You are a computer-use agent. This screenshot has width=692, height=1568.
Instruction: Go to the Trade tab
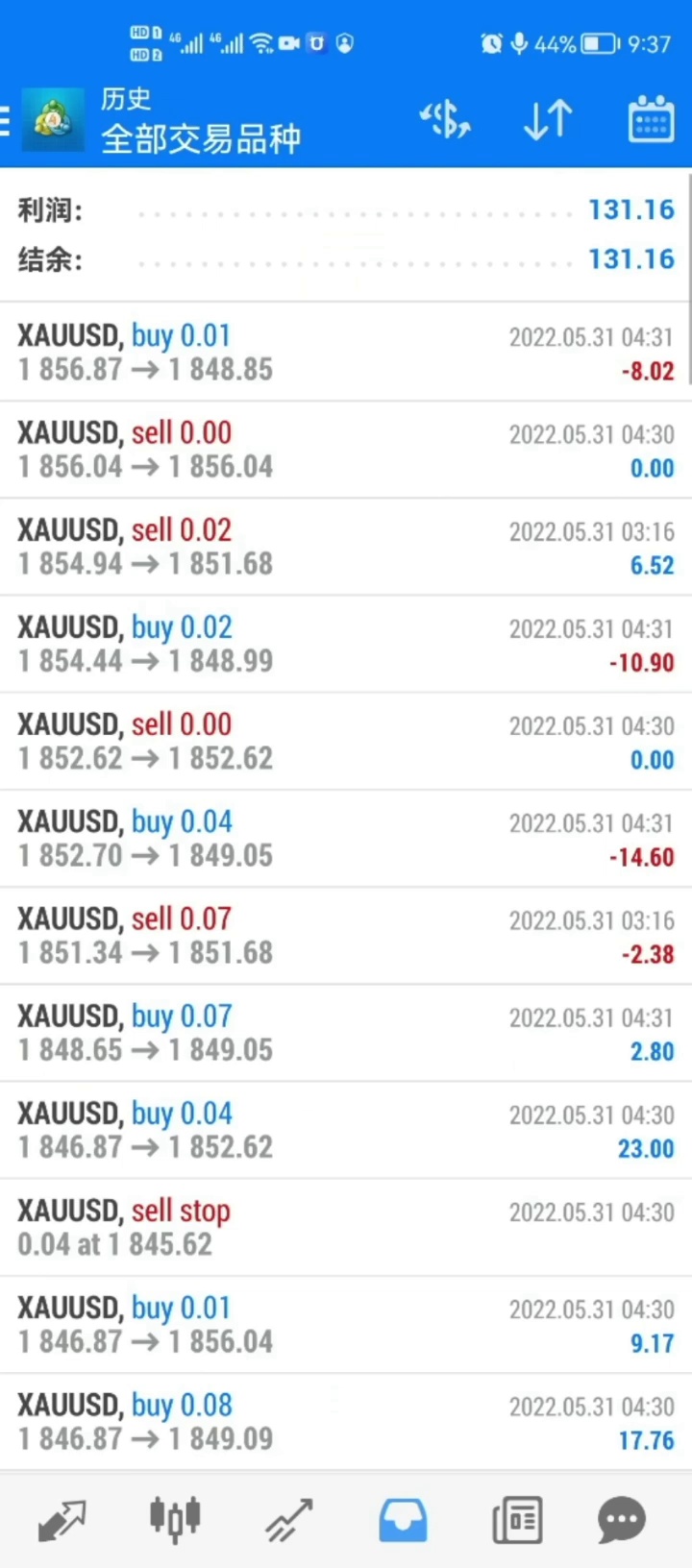(x=289, y=1520)
